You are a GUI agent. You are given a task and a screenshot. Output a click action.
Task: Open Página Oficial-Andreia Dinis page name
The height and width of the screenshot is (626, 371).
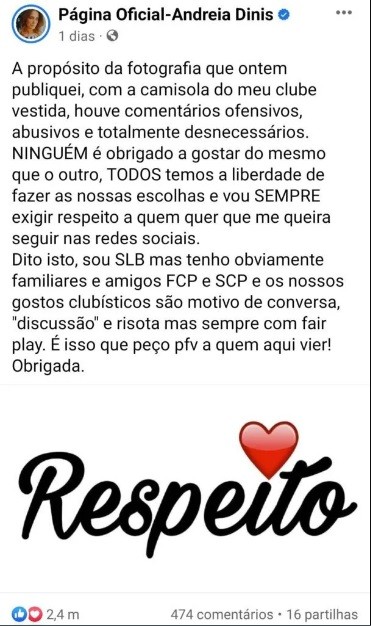166,15
